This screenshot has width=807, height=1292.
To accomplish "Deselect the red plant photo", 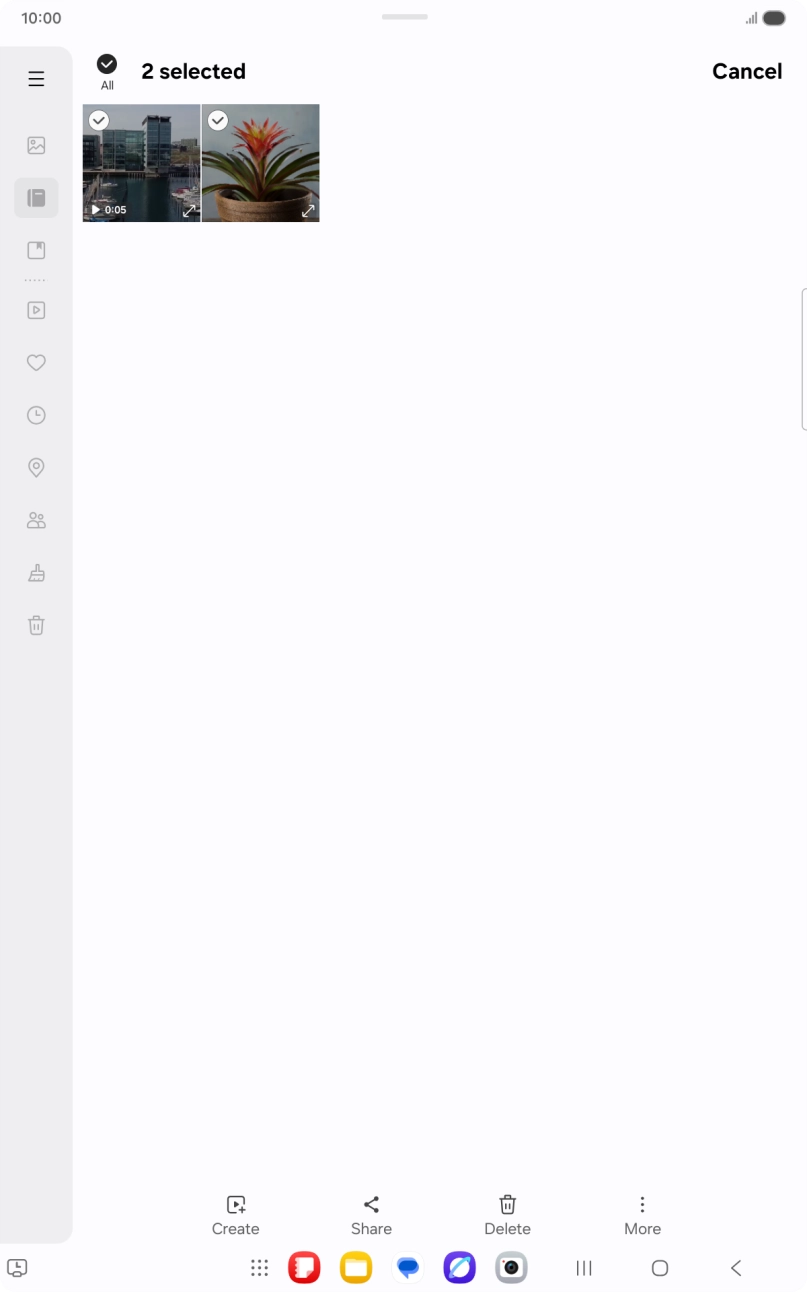I will click(x=217, y=121).
